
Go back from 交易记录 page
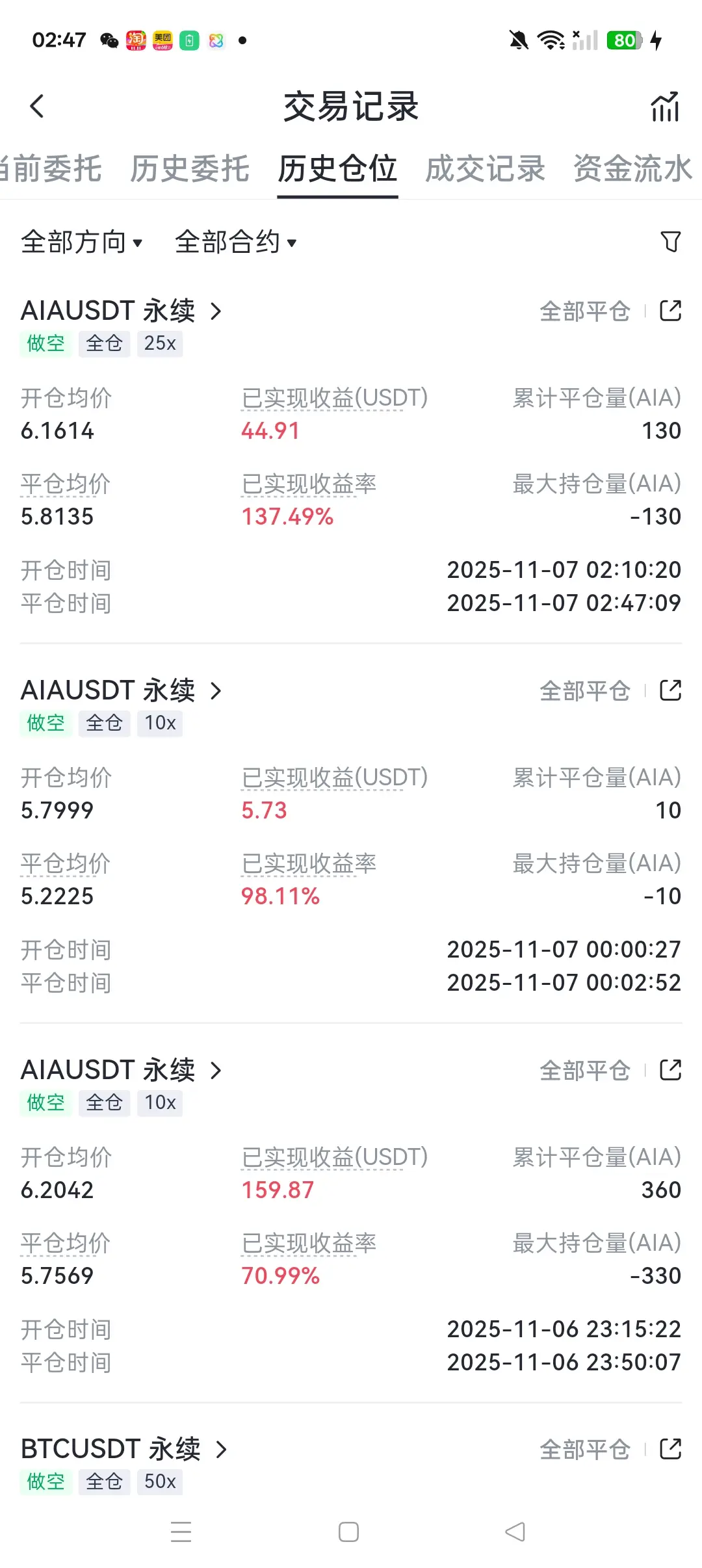[x=37, y=106]
